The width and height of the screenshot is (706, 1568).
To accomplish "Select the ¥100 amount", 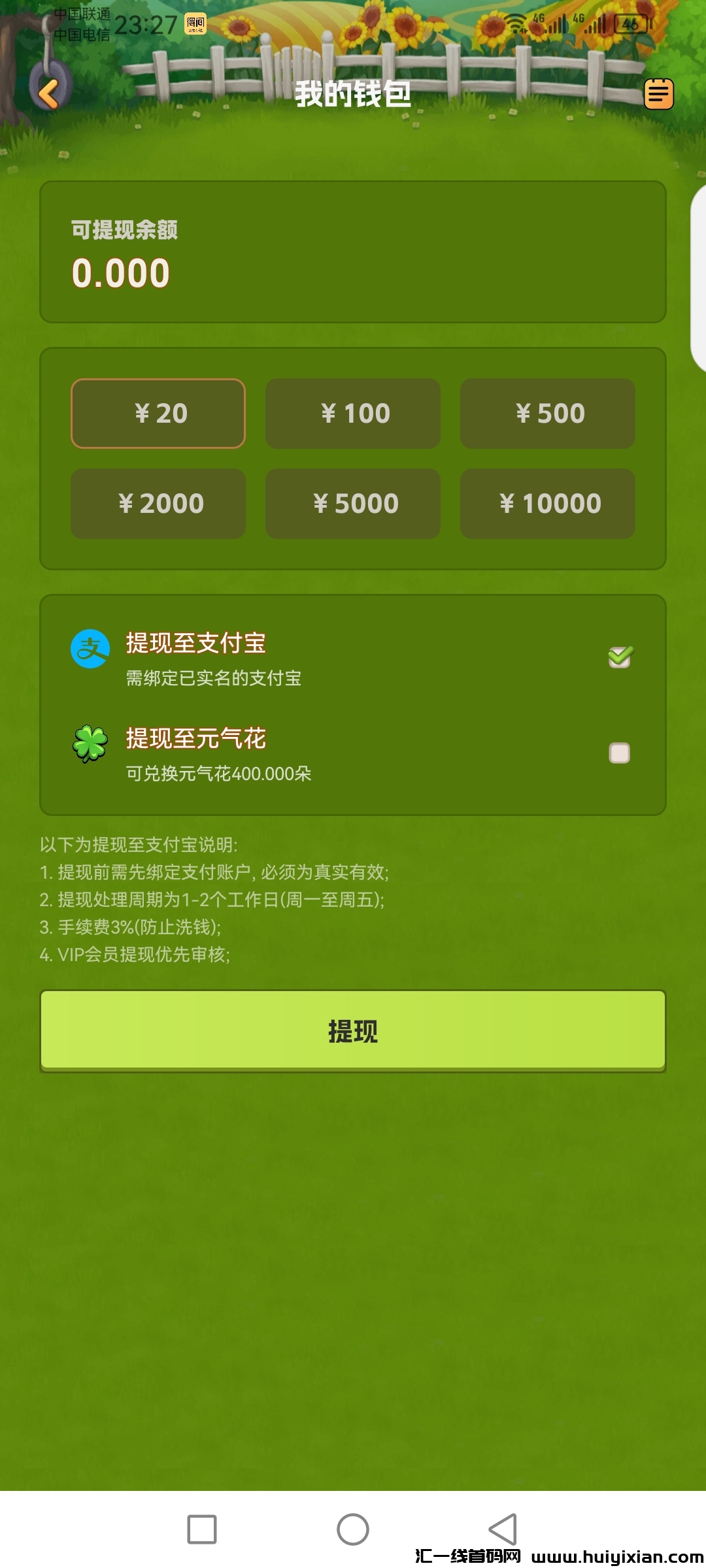I will coord(353,413).
